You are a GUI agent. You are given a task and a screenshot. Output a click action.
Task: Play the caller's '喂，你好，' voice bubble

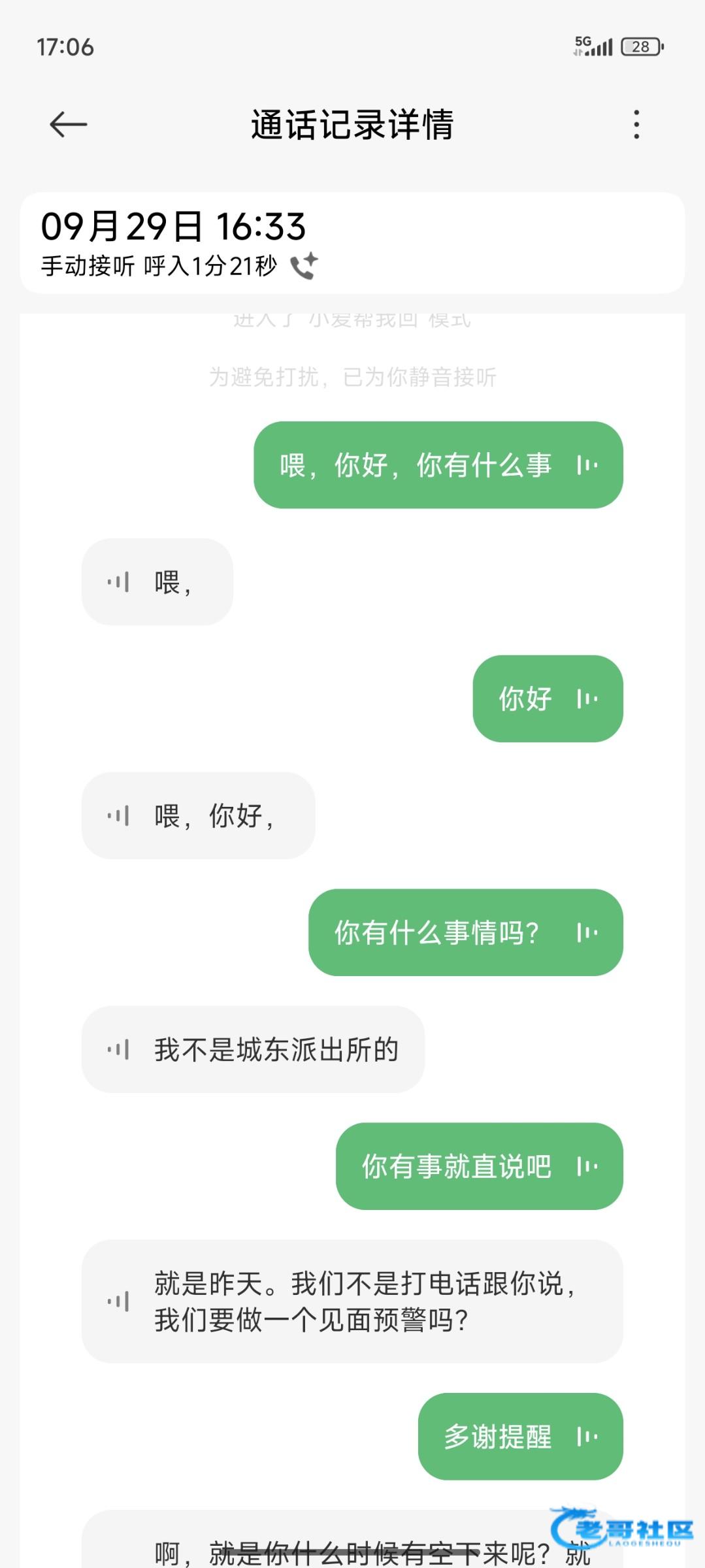click(x=118, y=815)
